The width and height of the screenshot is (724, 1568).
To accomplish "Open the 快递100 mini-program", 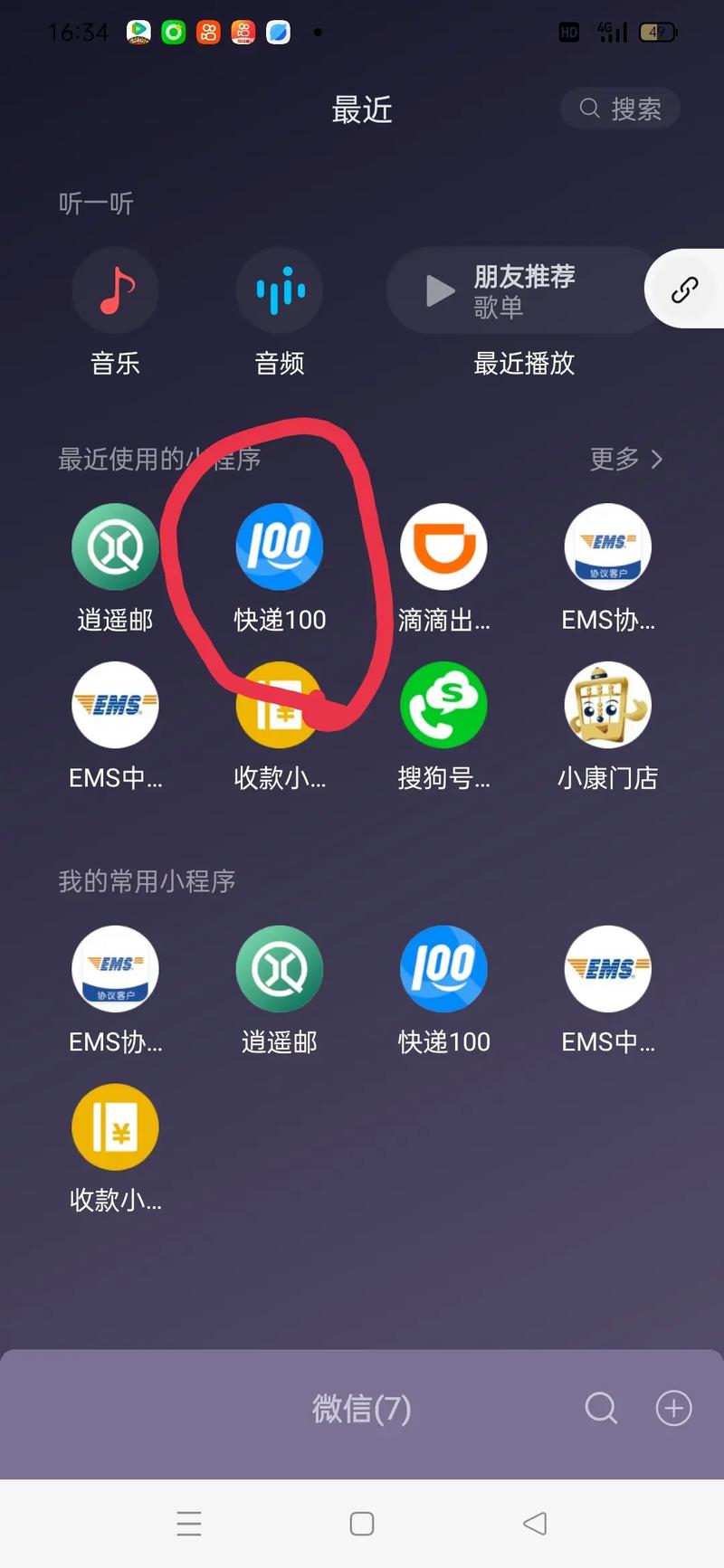I will 280,546.
